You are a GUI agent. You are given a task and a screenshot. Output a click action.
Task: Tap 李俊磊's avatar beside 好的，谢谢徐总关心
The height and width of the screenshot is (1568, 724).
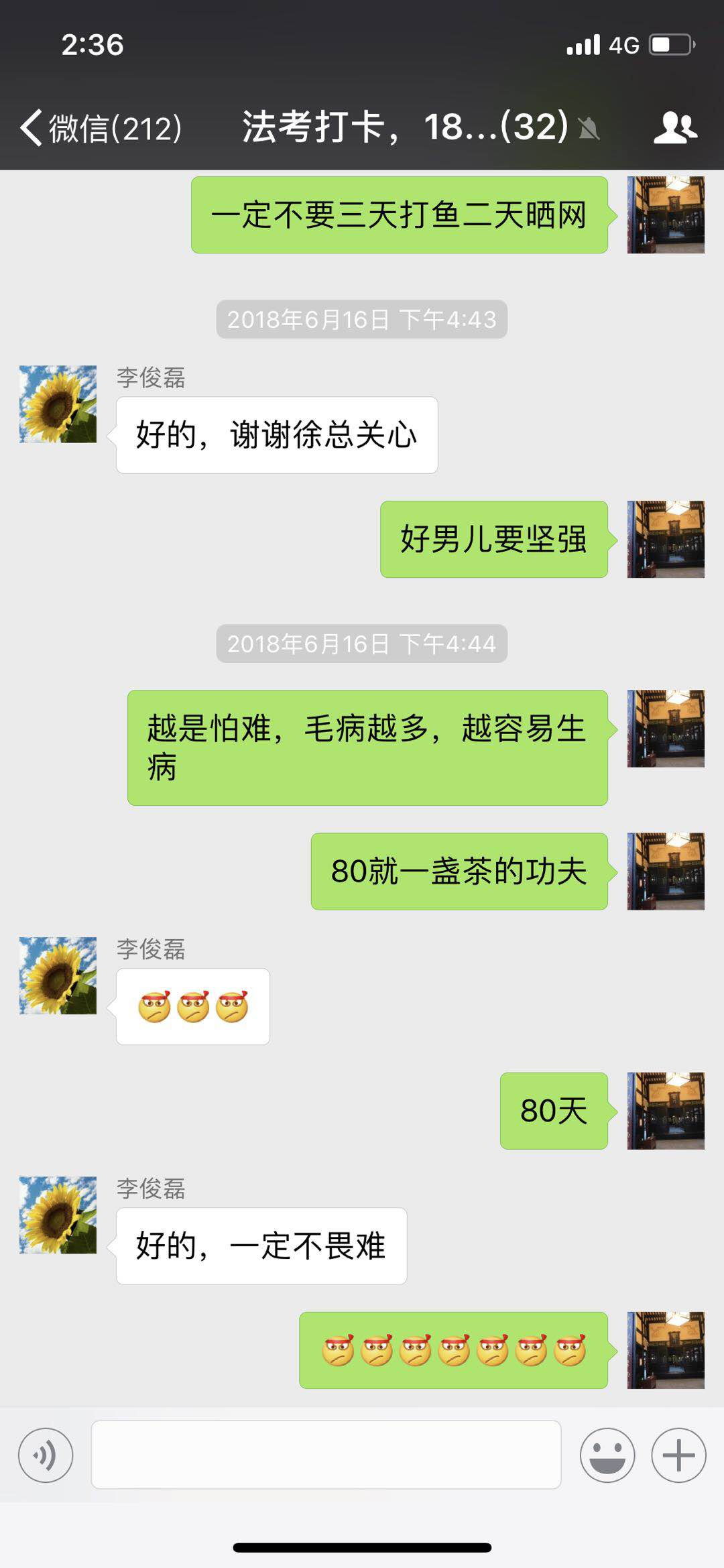(x=58, y=404)
